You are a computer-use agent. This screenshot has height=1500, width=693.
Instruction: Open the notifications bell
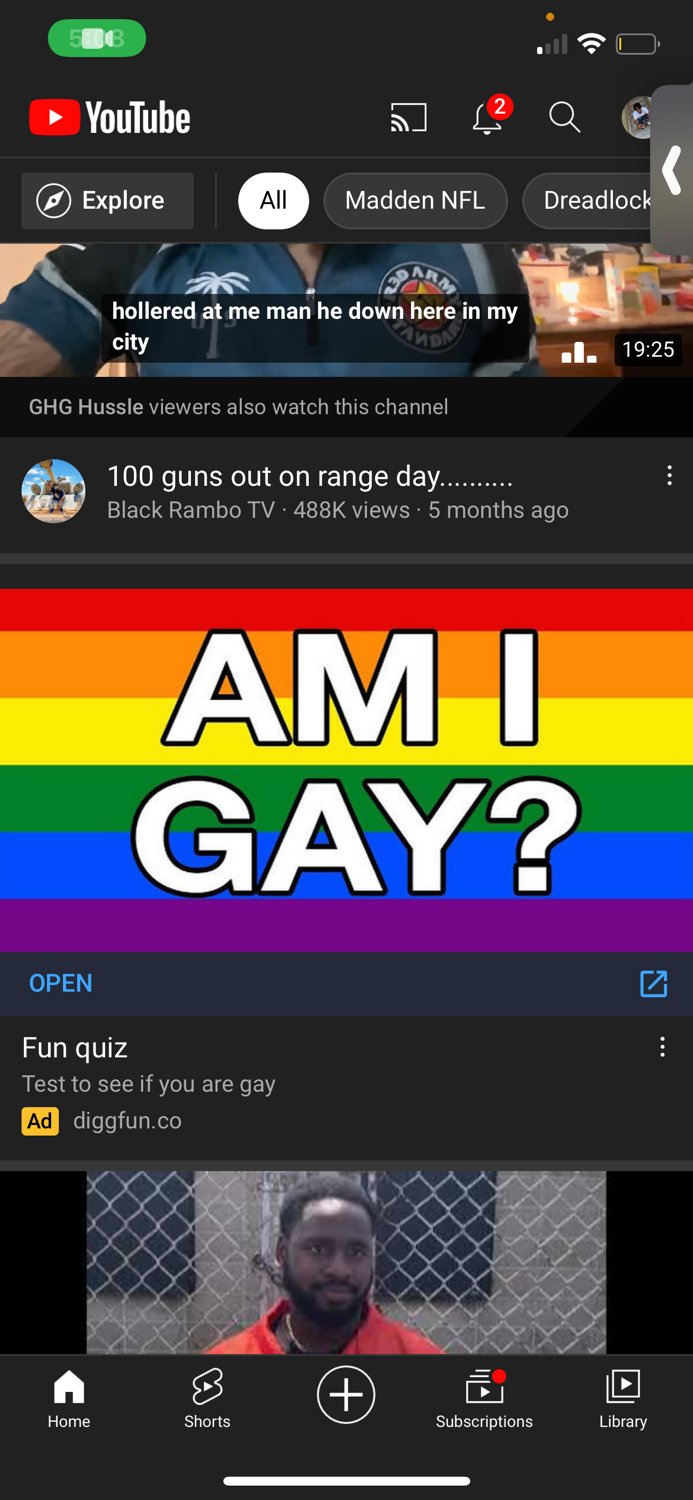coord(487,118)
